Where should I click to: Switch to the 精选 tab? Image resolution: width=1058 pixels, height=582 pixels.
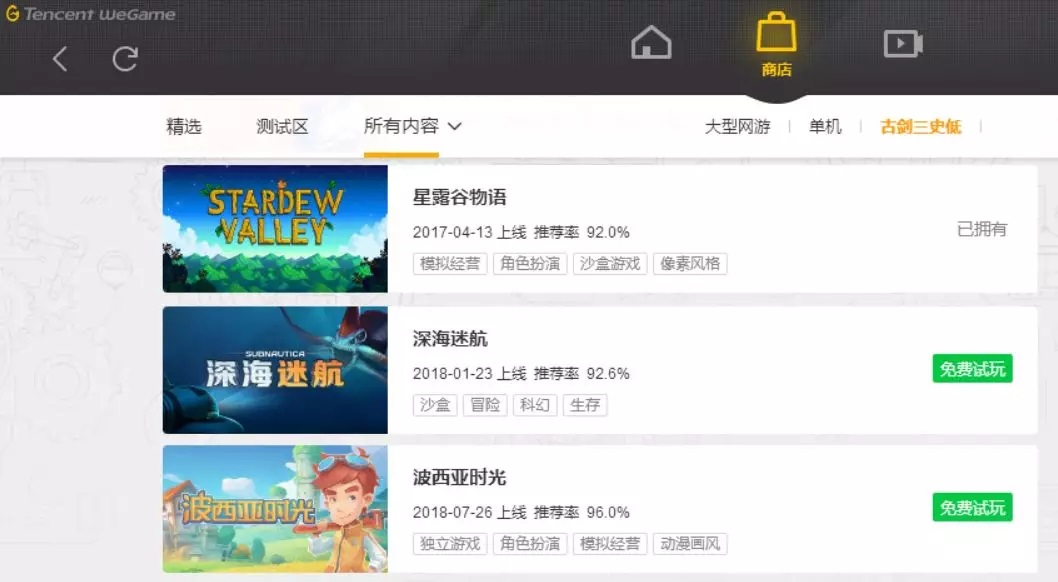pyautogui.click(x=184, y=126)
